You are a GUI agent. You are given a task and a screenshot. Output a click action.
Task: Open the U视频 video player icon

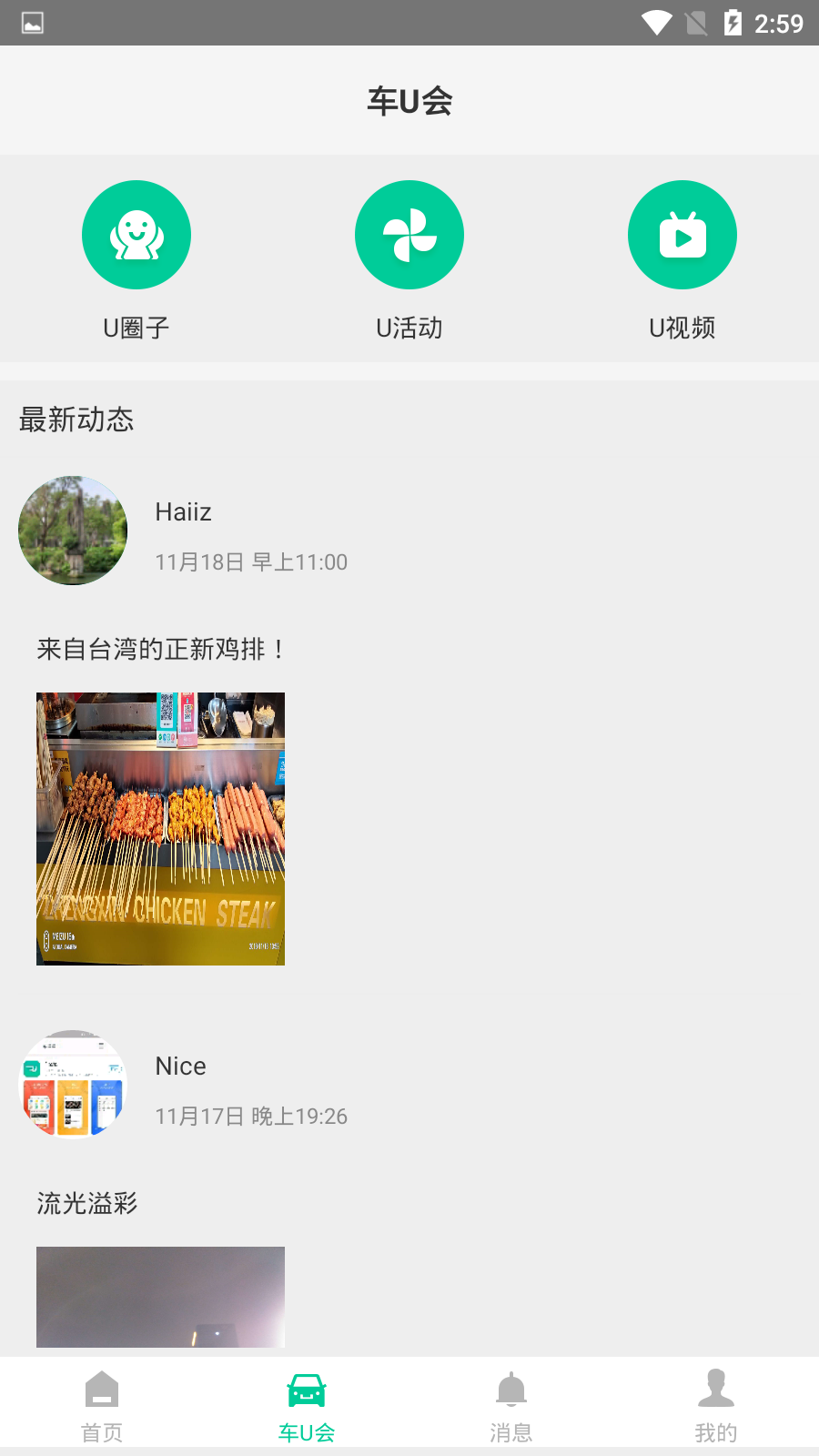coord(682,234)
